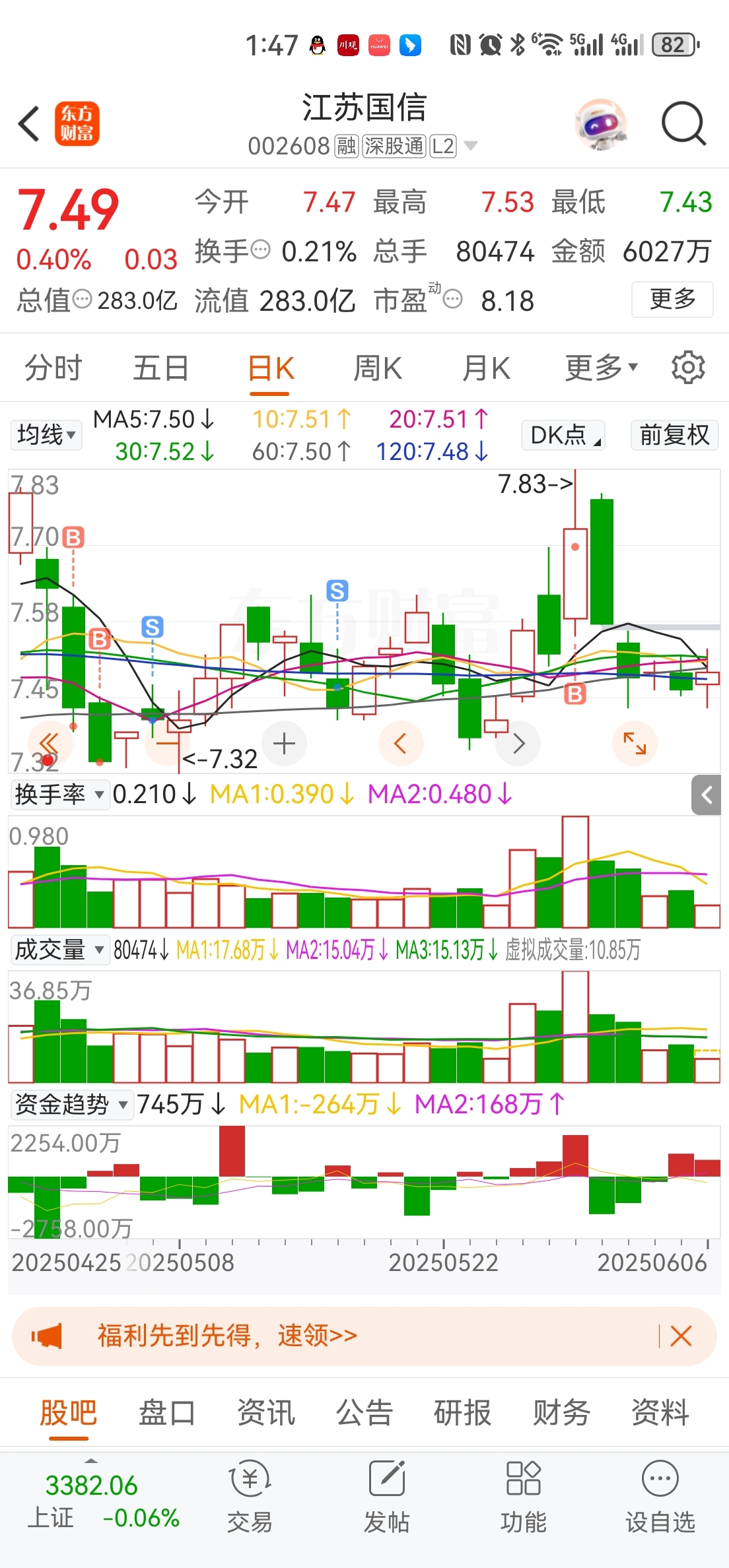Toggle the DK点 button
The height and width of the screenshot is (1568, 729).
coord(563,435)
